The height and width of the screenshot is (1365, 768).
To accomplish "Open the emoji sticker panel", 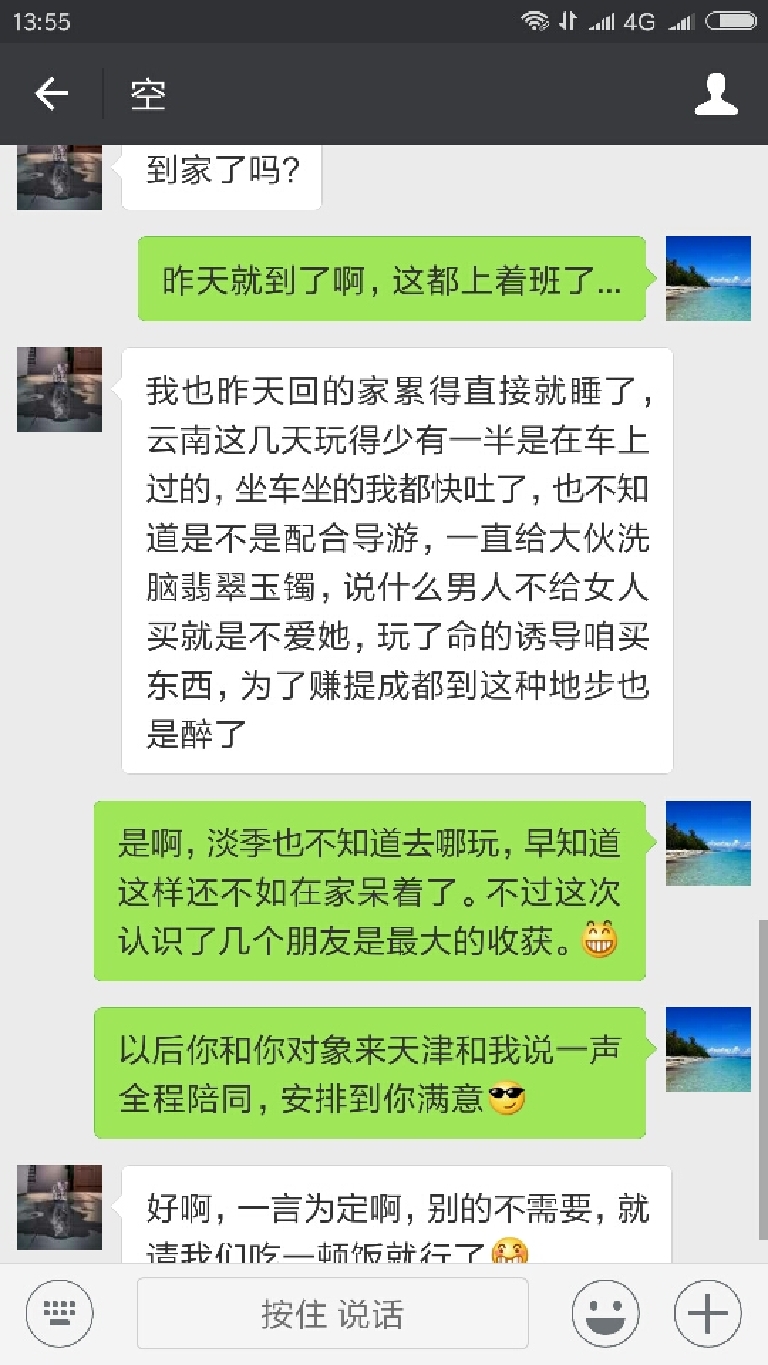I will 606,1313.
